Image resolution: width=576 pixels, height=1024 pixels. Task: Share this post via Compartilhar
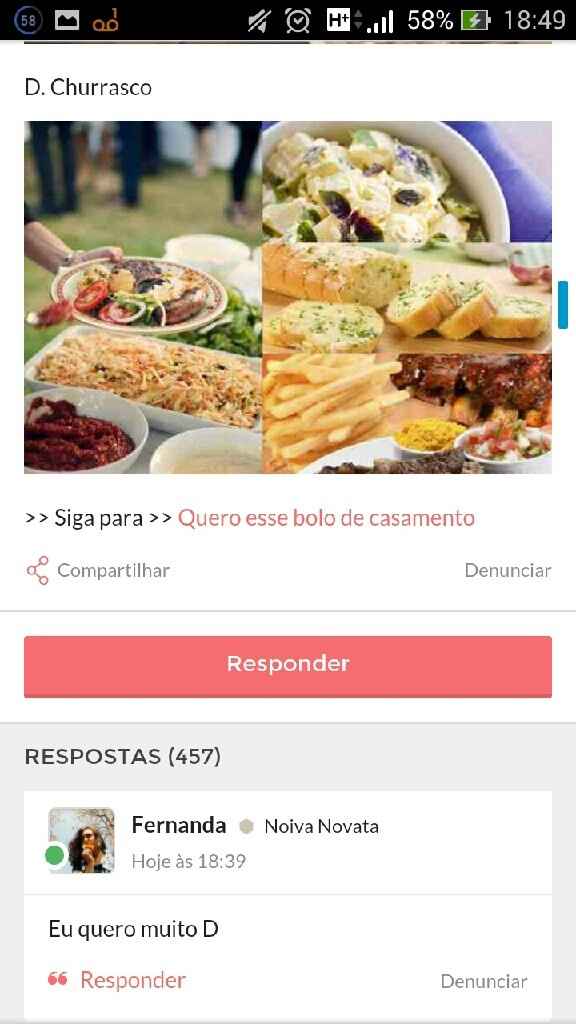pyautogui.click(x=98, y=570)
